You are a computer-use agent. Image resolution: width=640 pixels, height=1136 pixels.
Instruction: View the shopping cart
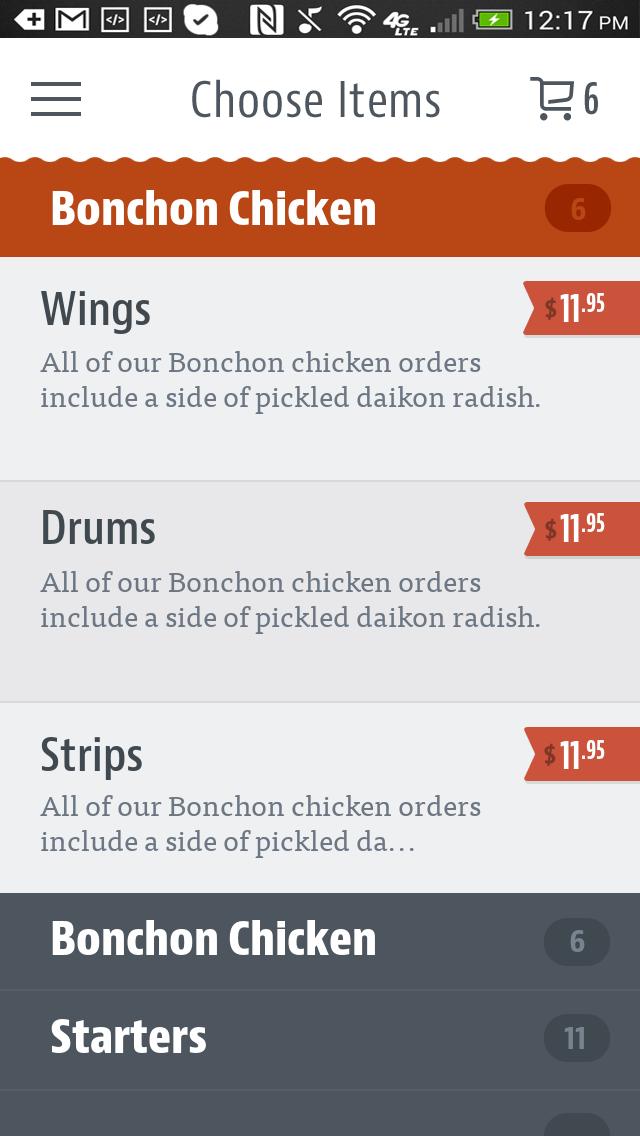(x=563, y=99)
